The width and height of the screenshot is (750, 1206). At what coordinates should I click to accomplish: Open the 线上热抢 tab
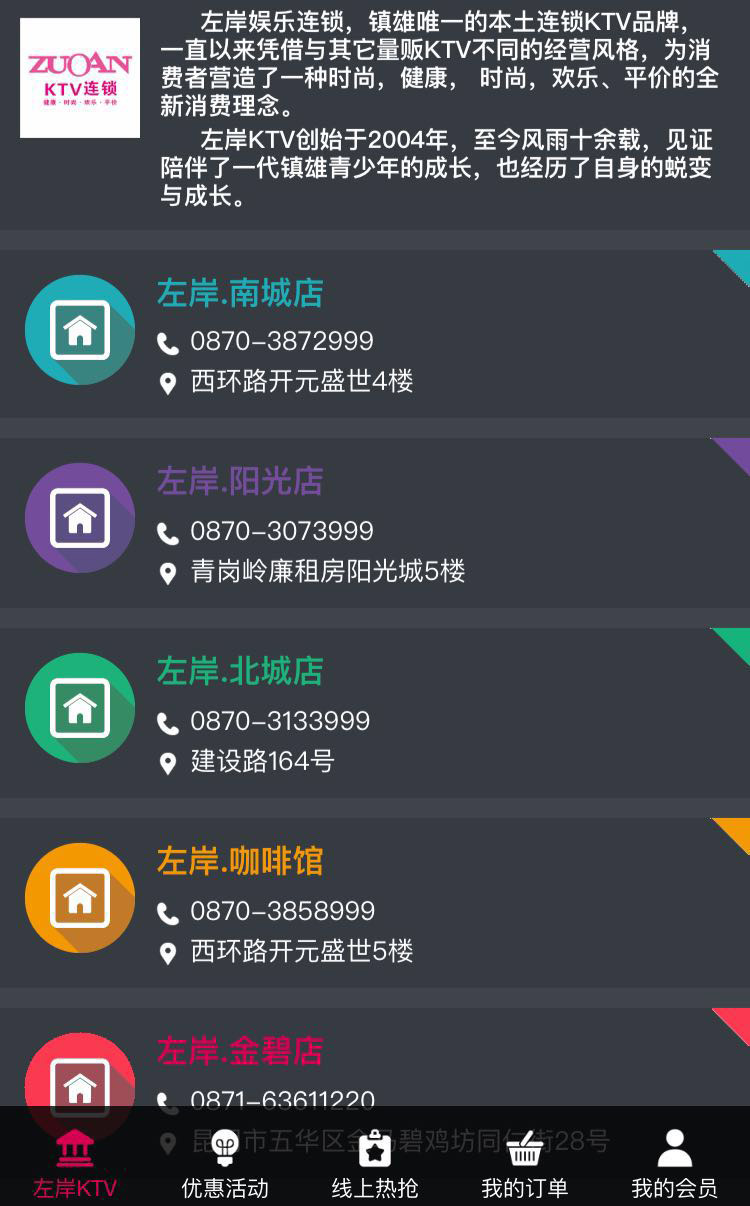[375, 1163]
